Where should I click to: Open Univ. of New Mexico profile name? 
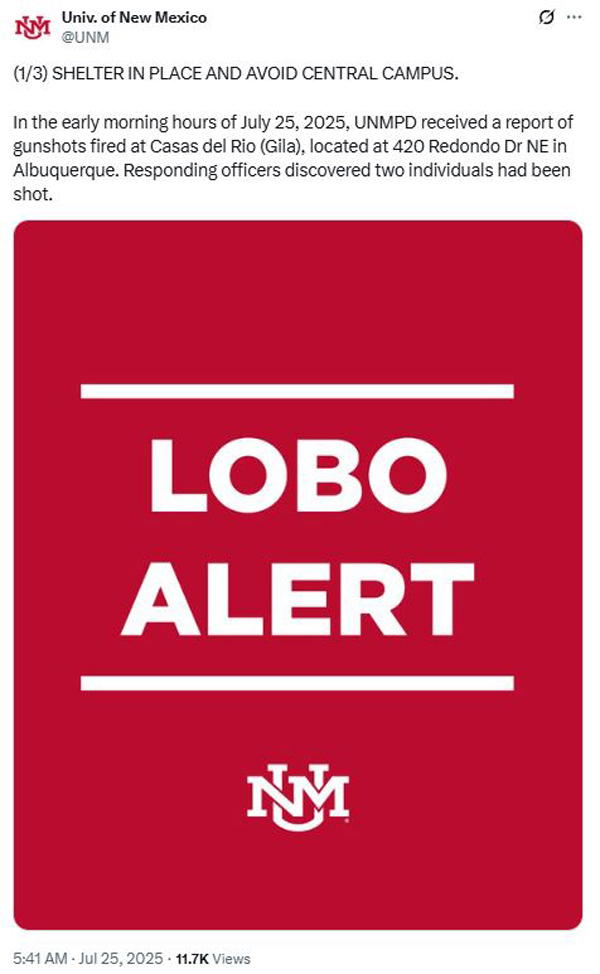tap(134, 17)
